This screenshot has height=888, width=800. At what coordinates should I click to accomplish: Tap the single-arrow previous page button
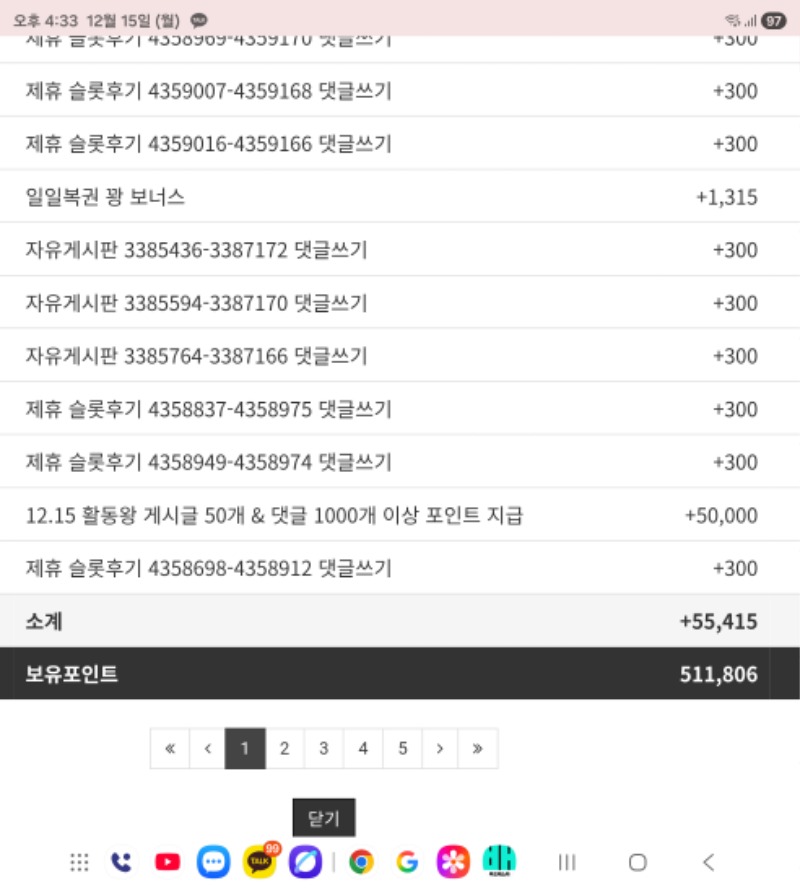click(207, 748)
